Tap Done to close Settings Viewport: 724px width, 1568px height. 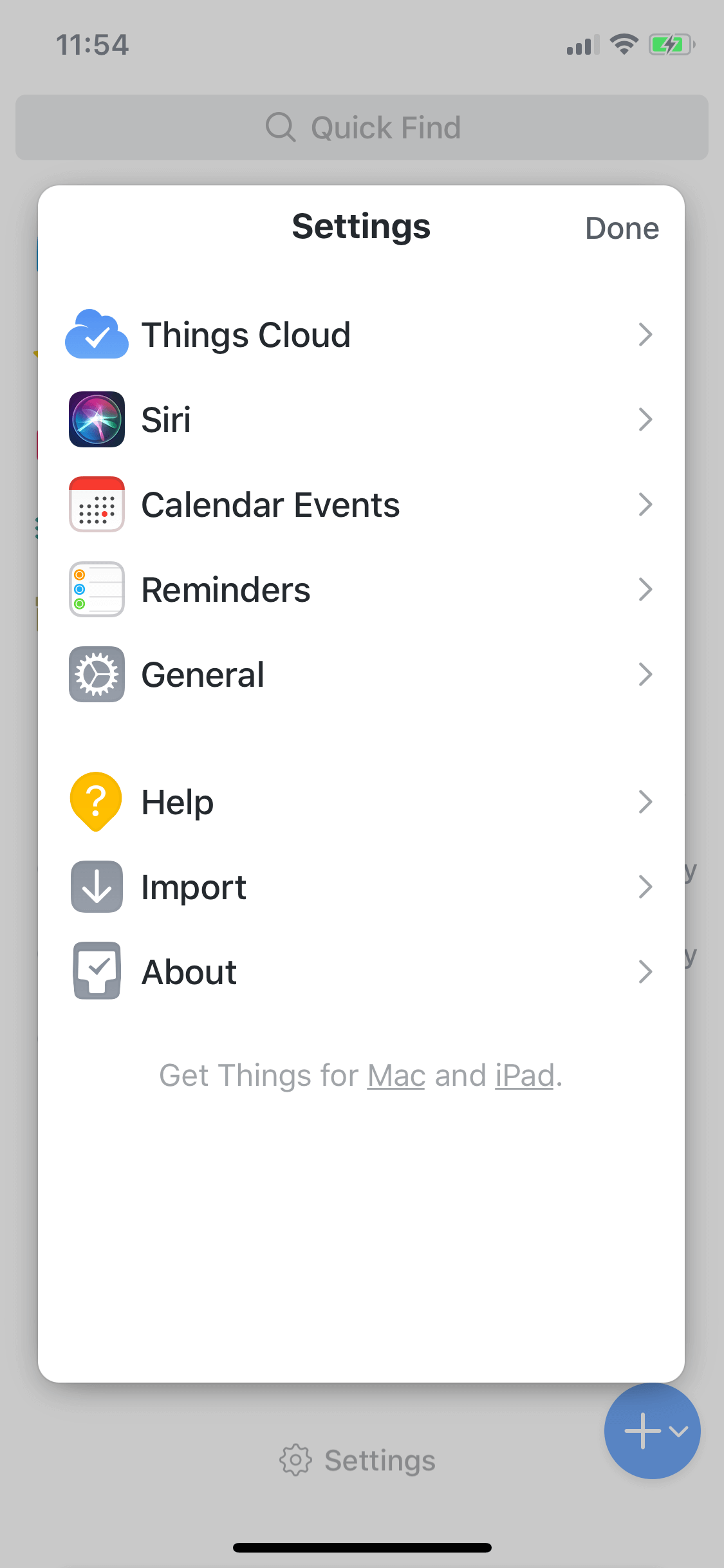(622, 229)
